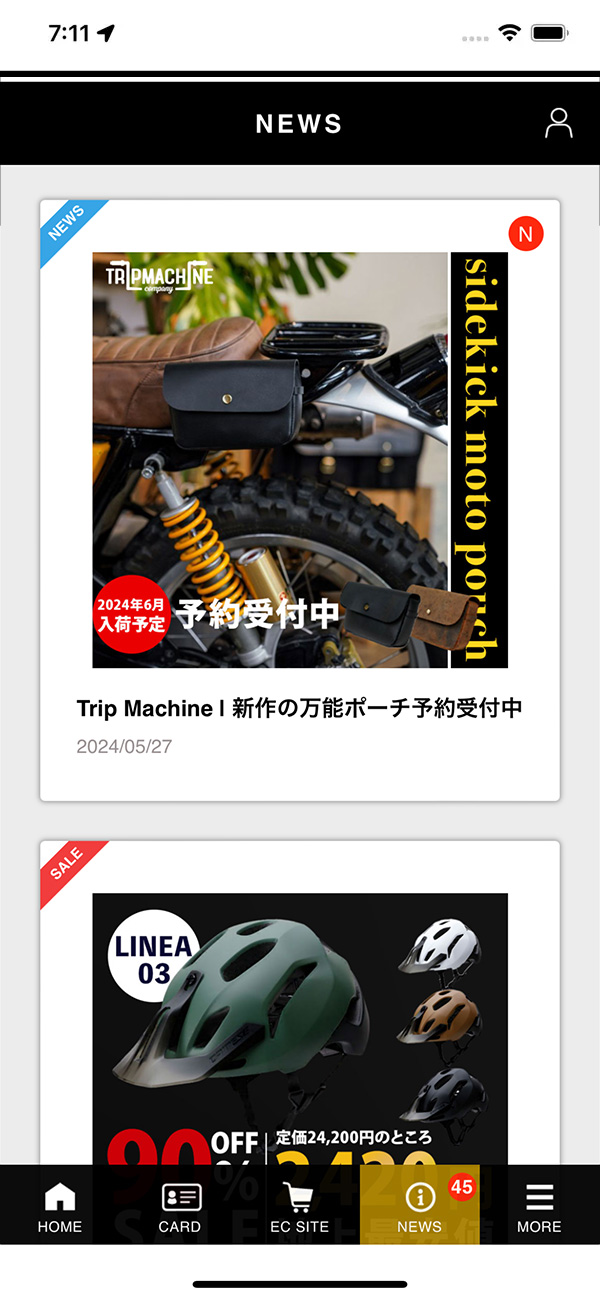The image size is (600, 1299).
Task: Open the MORE menu tab
Action: click(539, 1206)
